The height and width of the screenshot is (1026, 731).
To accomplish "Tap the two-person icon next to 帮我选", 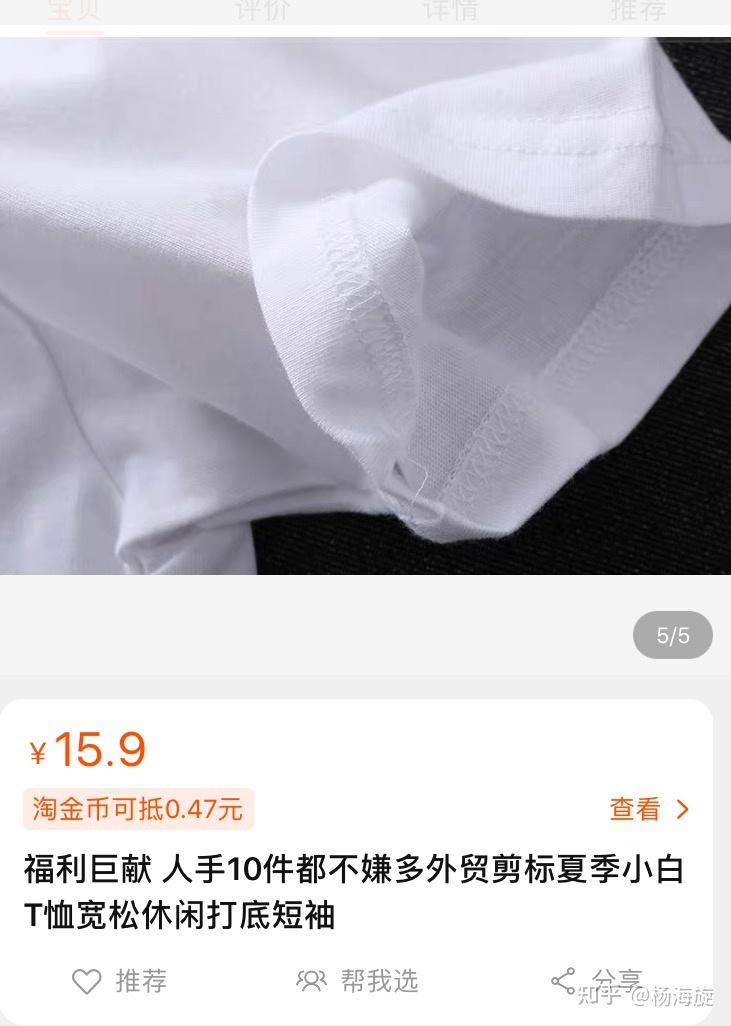I will 313,980.
